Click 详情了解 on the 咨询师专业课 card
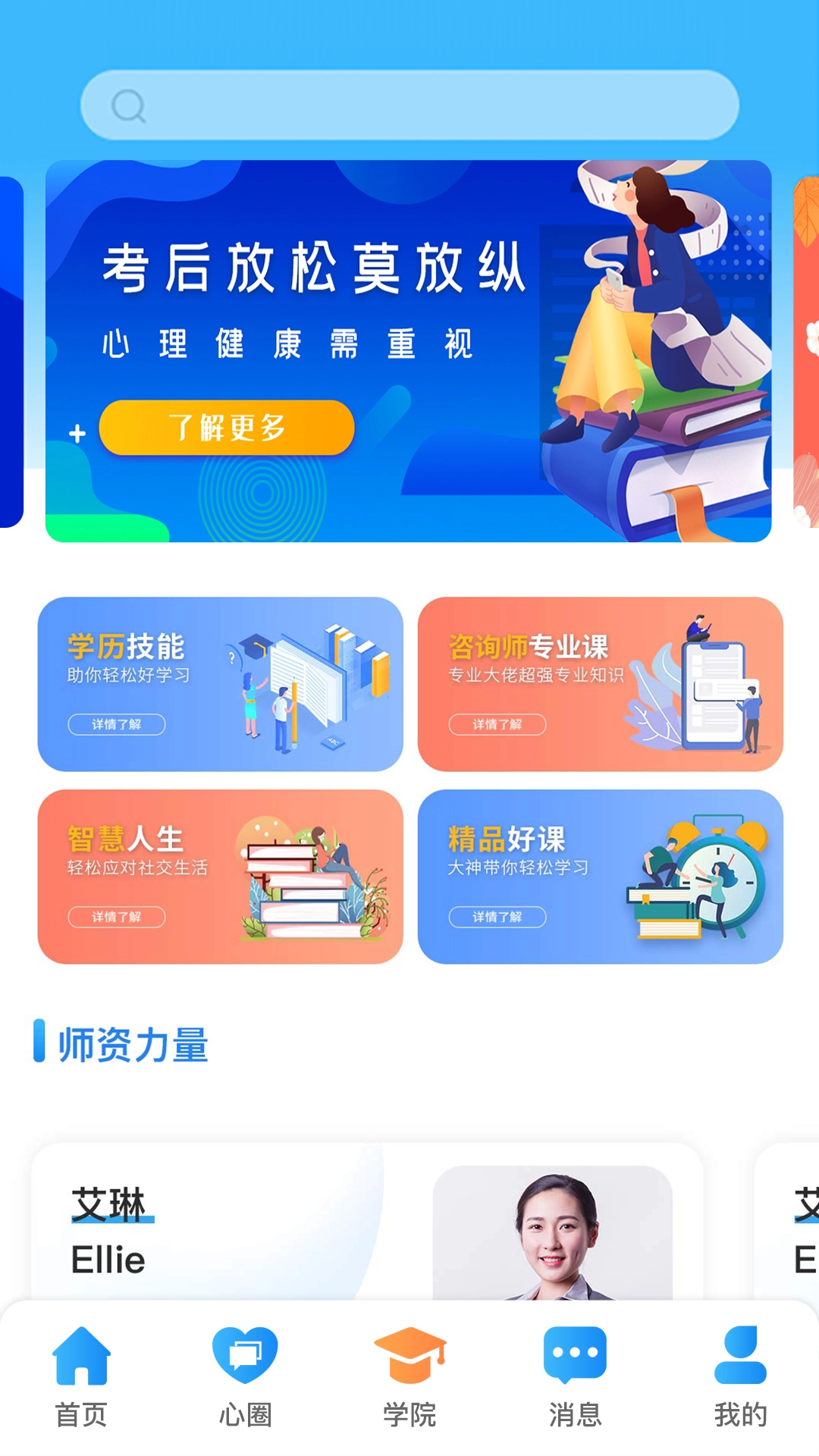This screenshot has width=819, height=1456. (498, 725)
